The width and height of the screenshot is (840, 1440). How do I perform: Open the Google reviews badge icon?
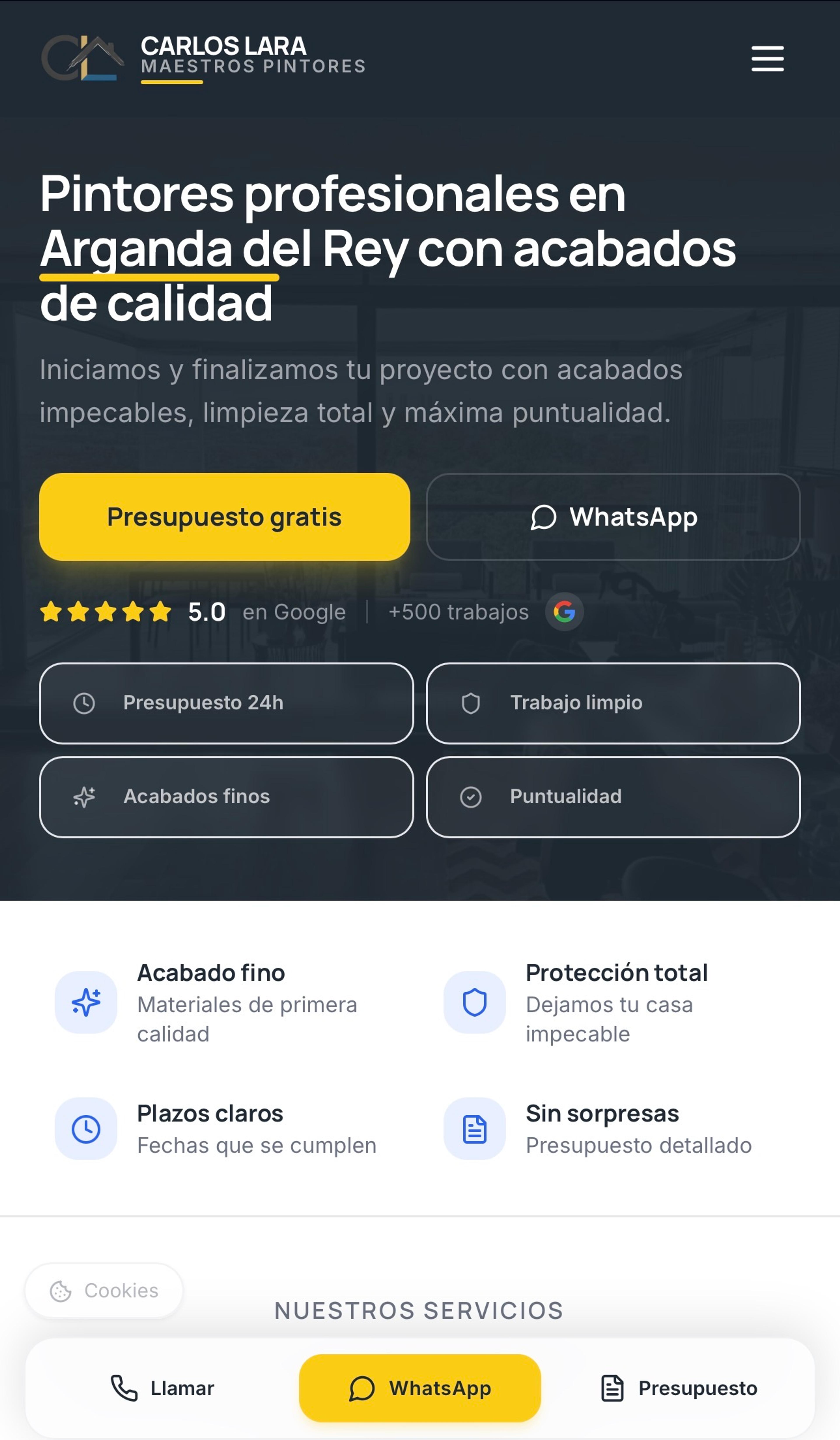(x=564, y=612)
